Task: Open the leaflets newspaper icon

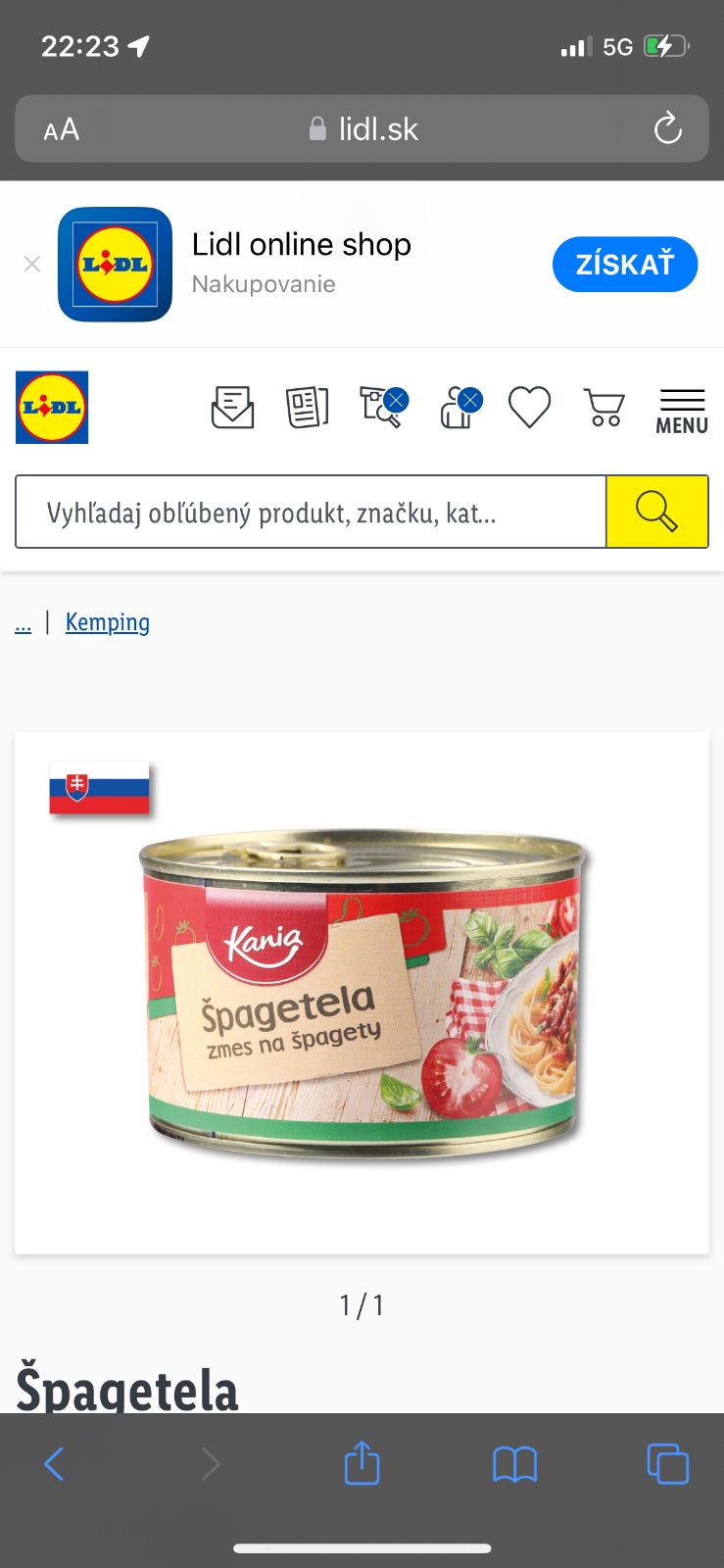Action: pyautogui.click(x=307, y=408)
